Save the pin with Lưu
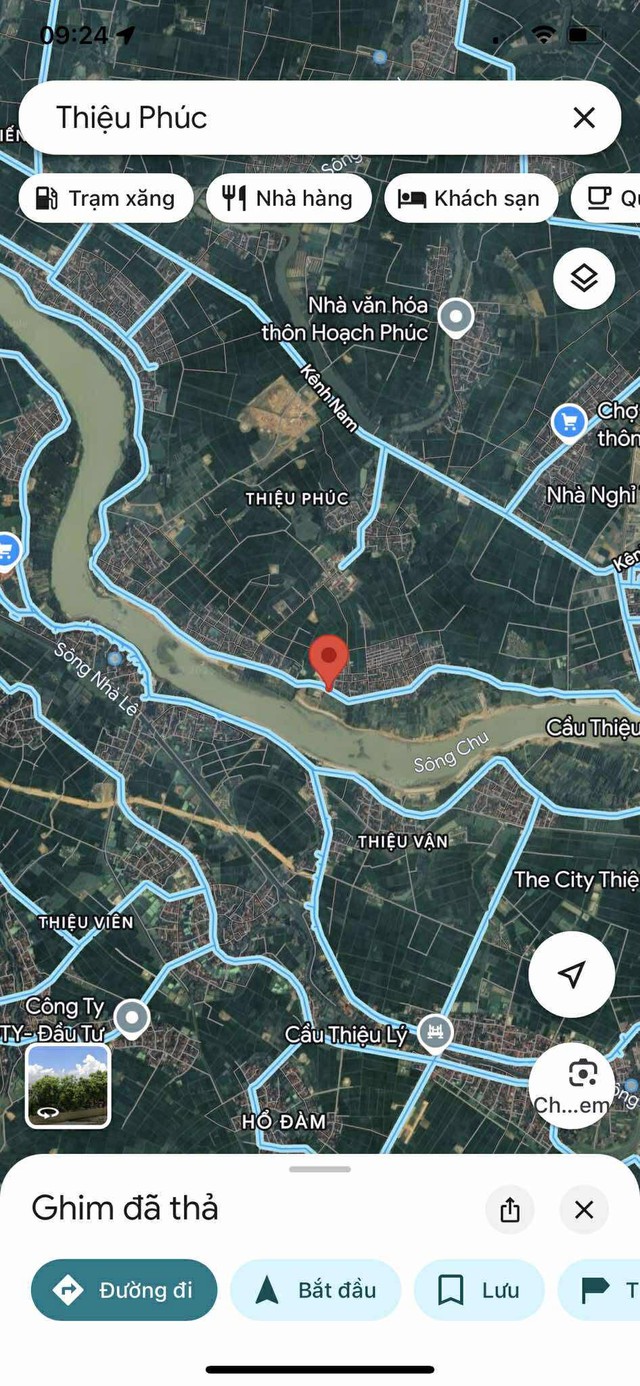 [x=479, y=1290]
